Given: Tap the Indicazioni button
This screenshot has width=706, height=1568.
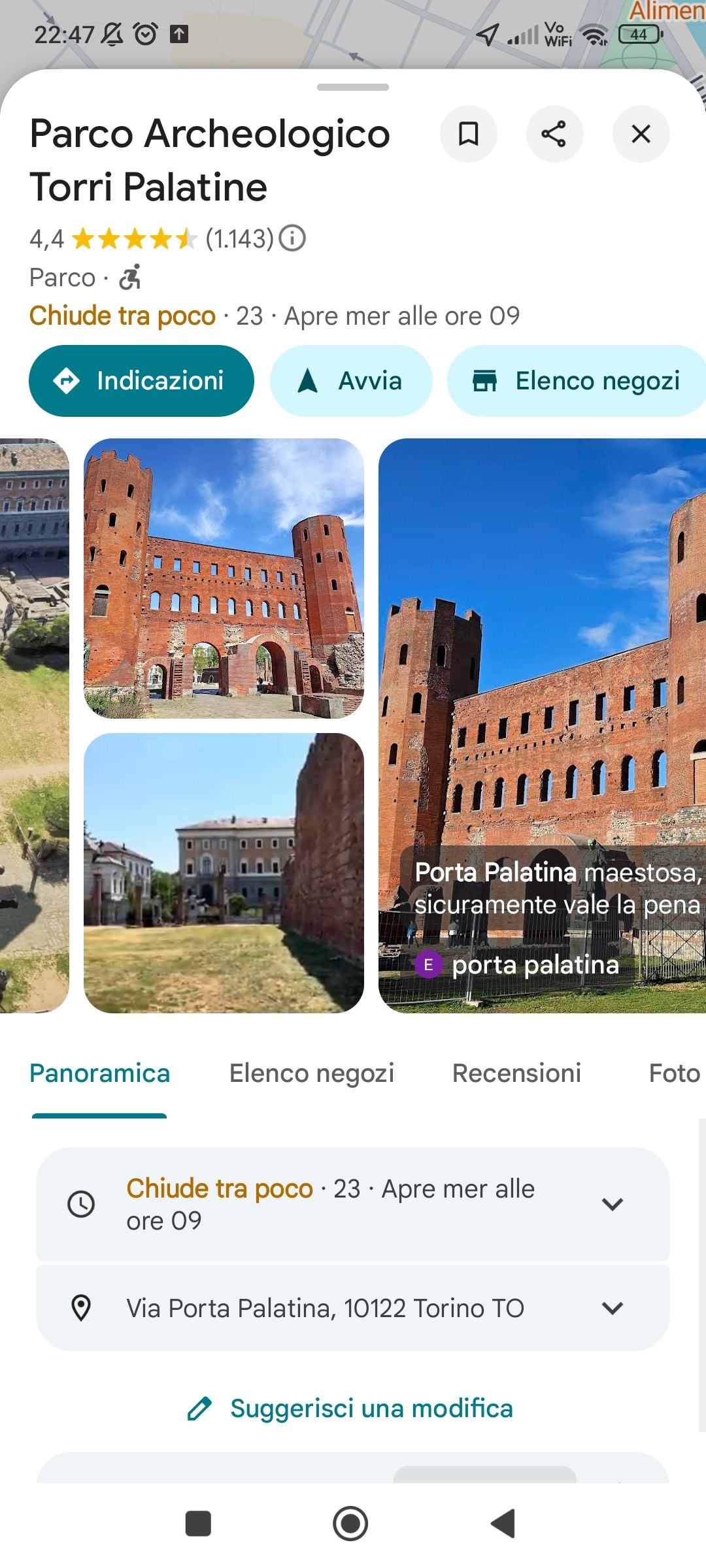Looking at the screenshot, I should [x=141, y=381].
